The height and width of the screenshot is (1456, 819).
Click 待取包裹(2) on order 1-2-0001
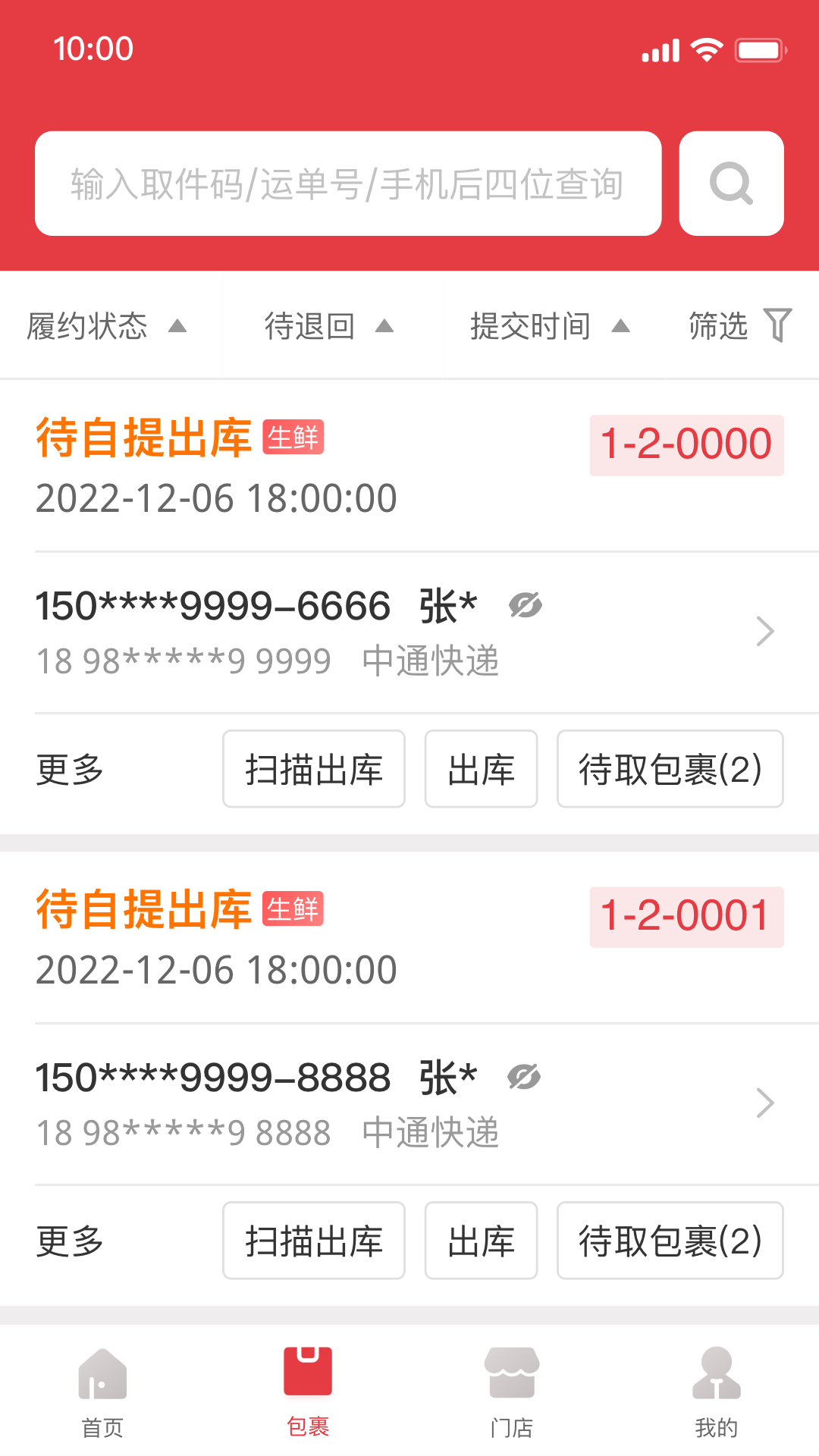coord(670,1241)
